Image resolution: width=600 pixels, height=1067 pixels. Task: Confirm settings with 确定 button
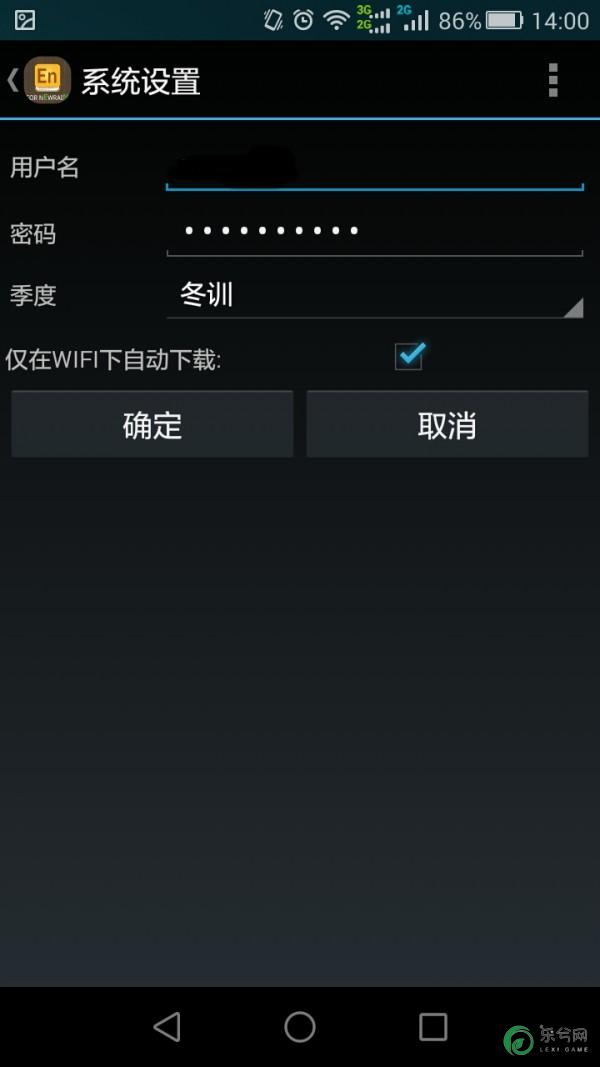click(x=152, y=425)
